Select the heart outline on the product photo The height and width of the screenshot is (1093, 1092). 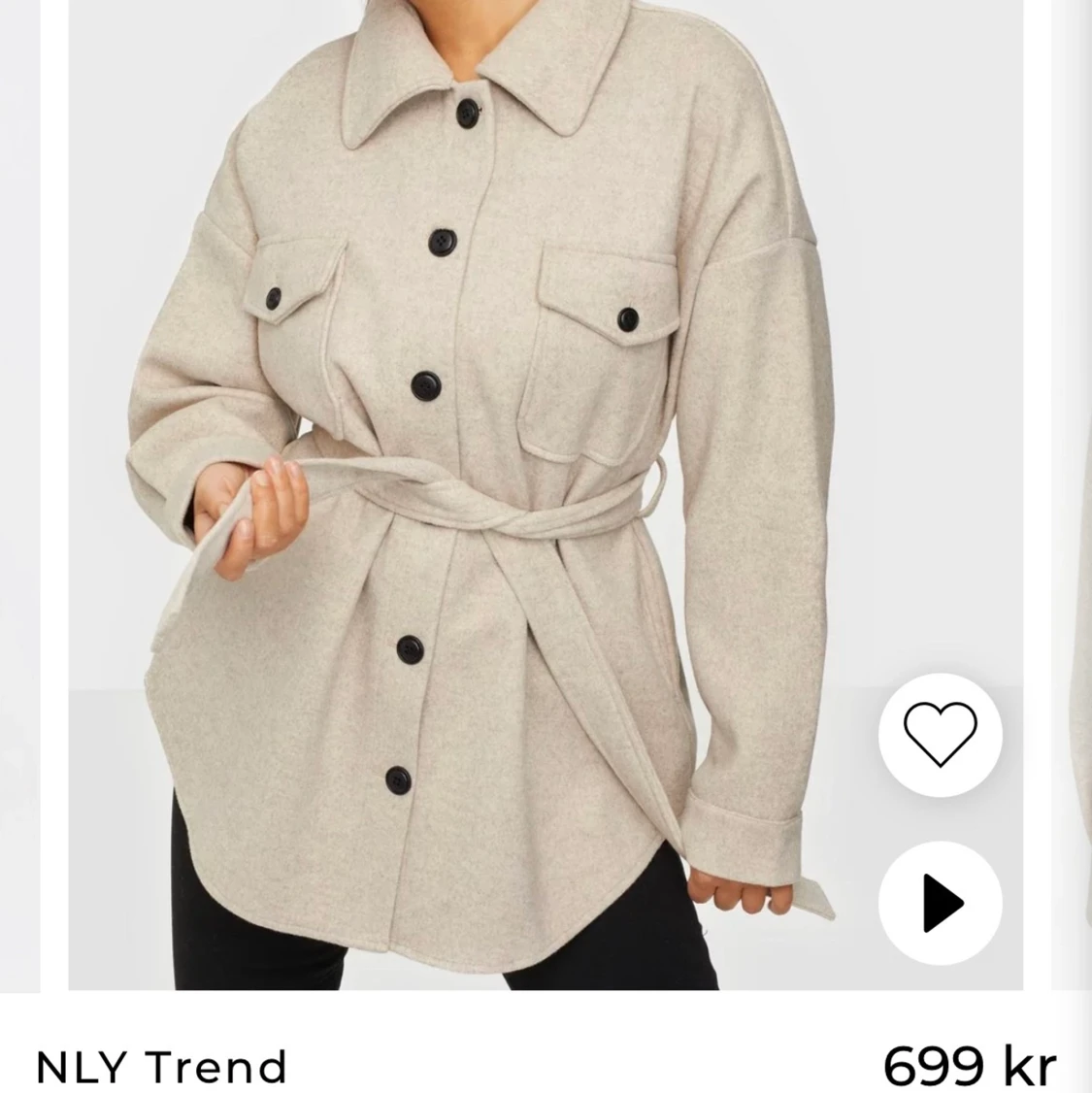coord(940,737)
